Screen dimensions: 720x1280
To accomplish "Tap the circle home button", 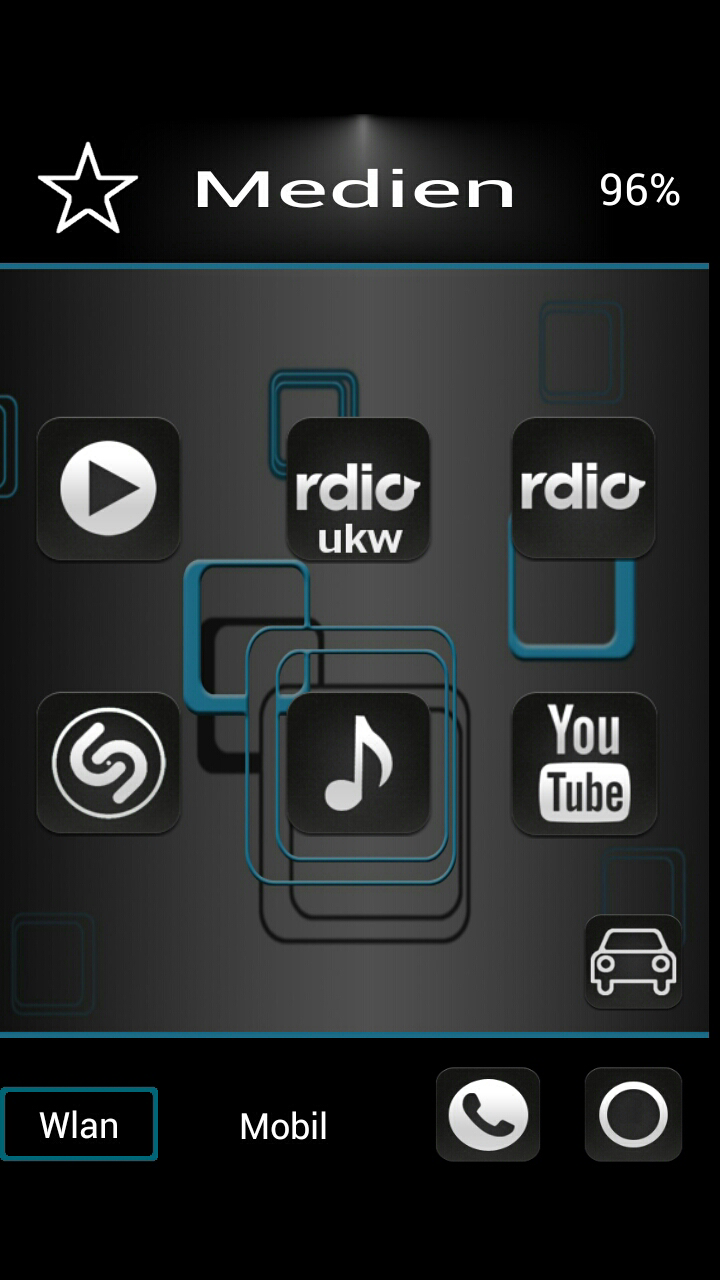I will pos(633,1114).
